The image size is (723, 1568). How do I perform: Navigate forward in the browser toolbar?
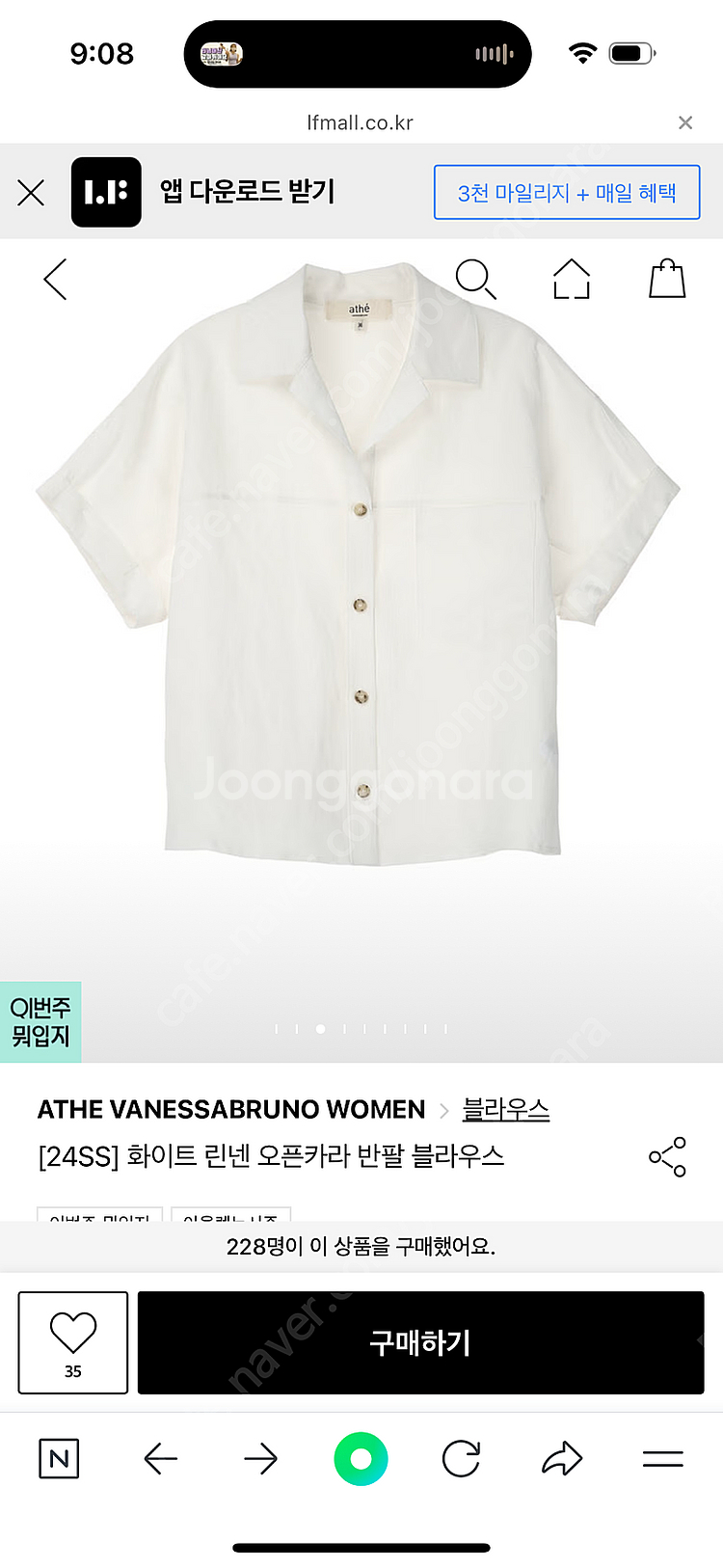pyautogui.click(x=260, y=1459)
